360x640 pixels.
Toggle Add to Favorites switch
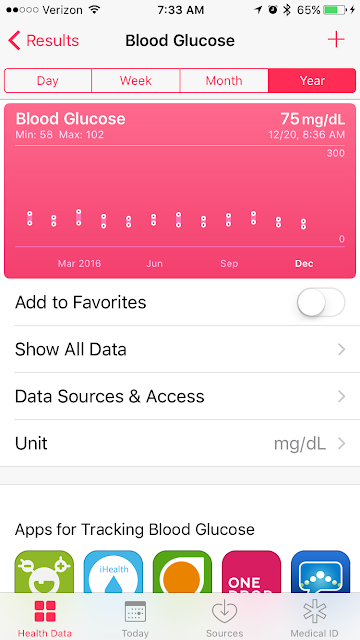tap(321, 302)
